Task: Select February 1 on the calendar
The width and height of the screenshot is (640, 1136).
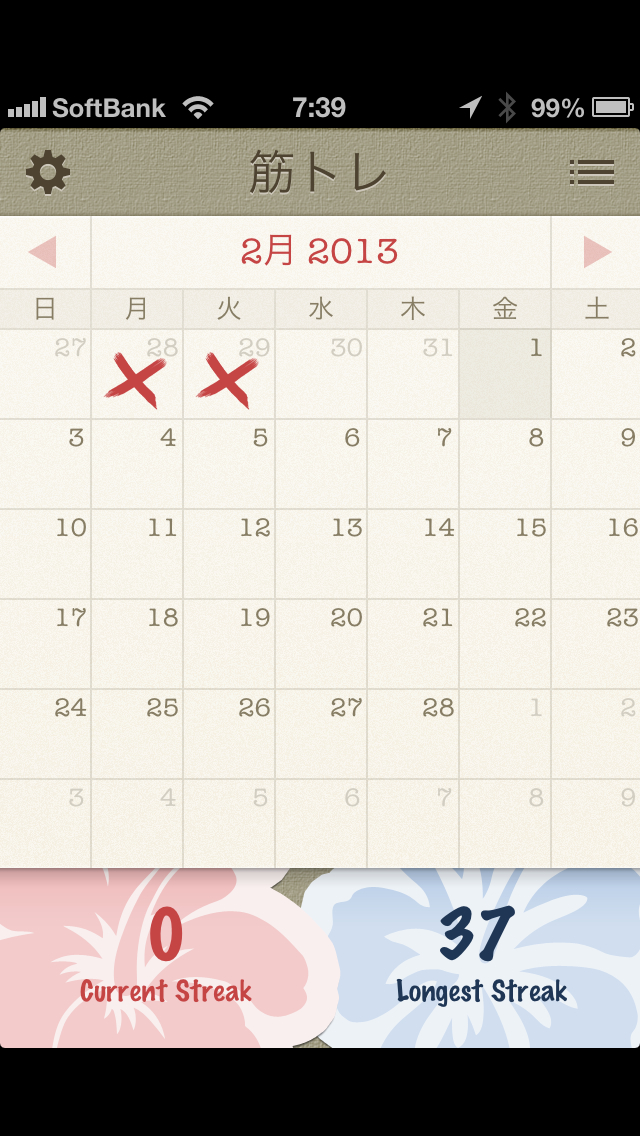Action: (505, 374)
